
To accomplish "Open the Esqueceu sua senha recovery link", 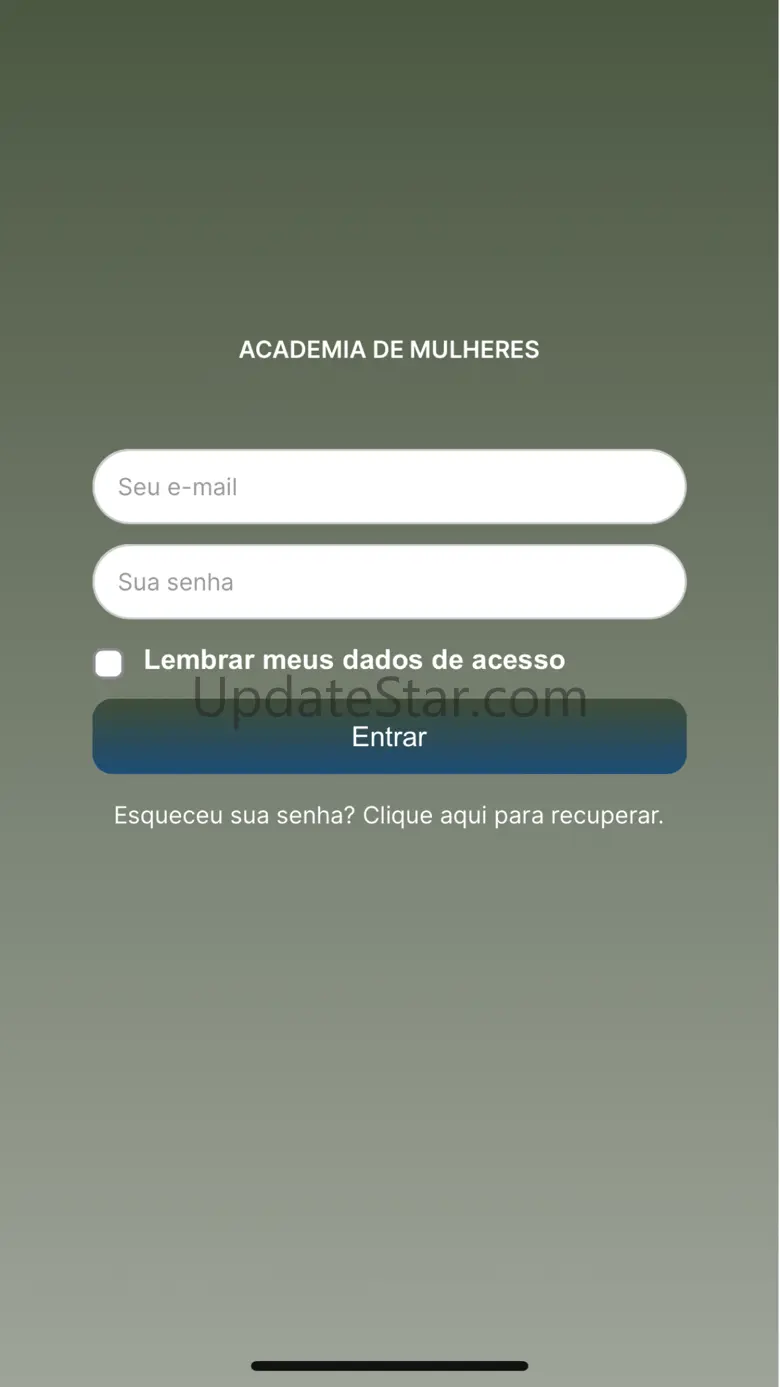I will (389, 815).
